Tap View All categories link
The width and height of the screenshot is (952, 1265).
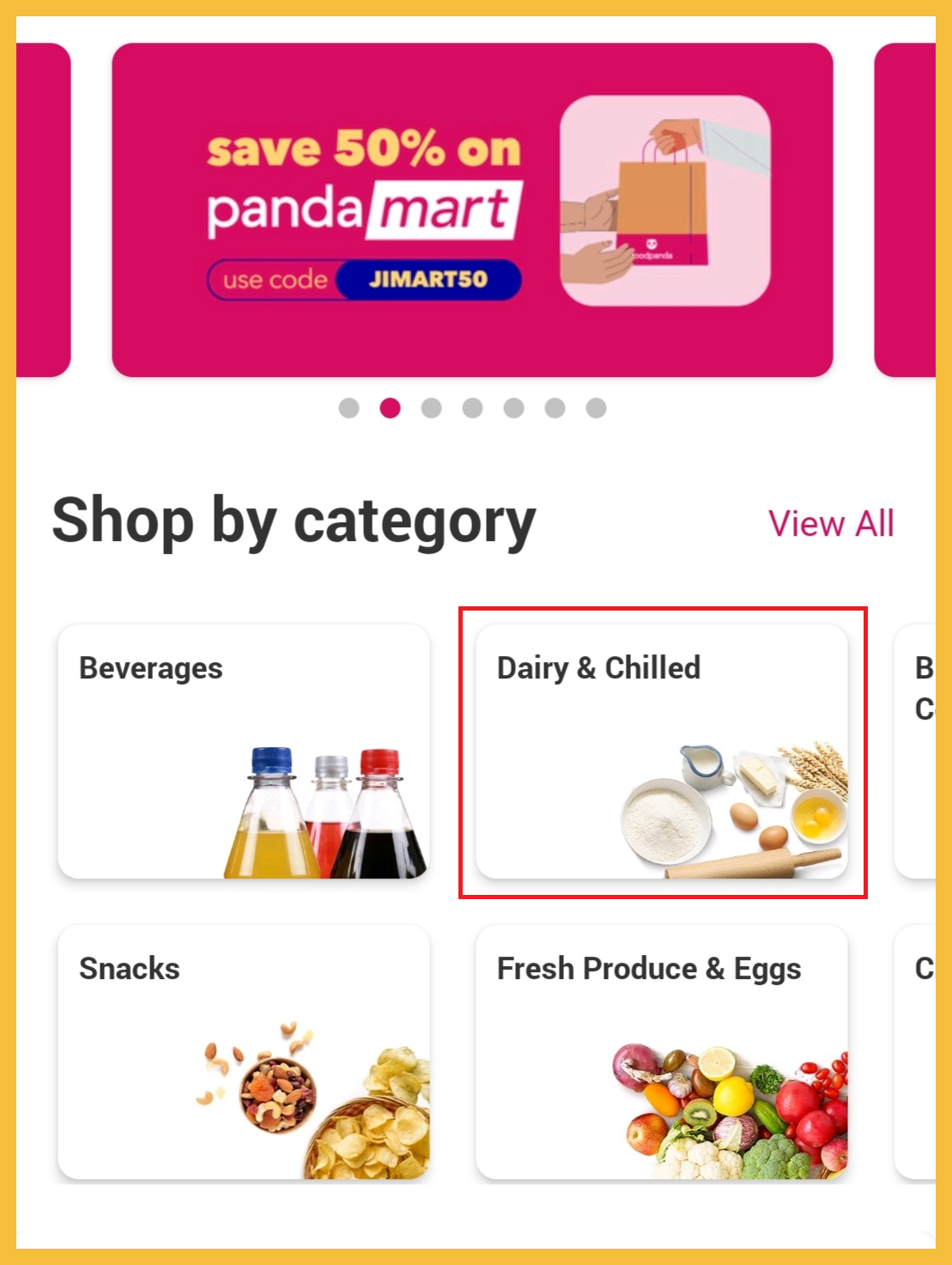(830, 524)
